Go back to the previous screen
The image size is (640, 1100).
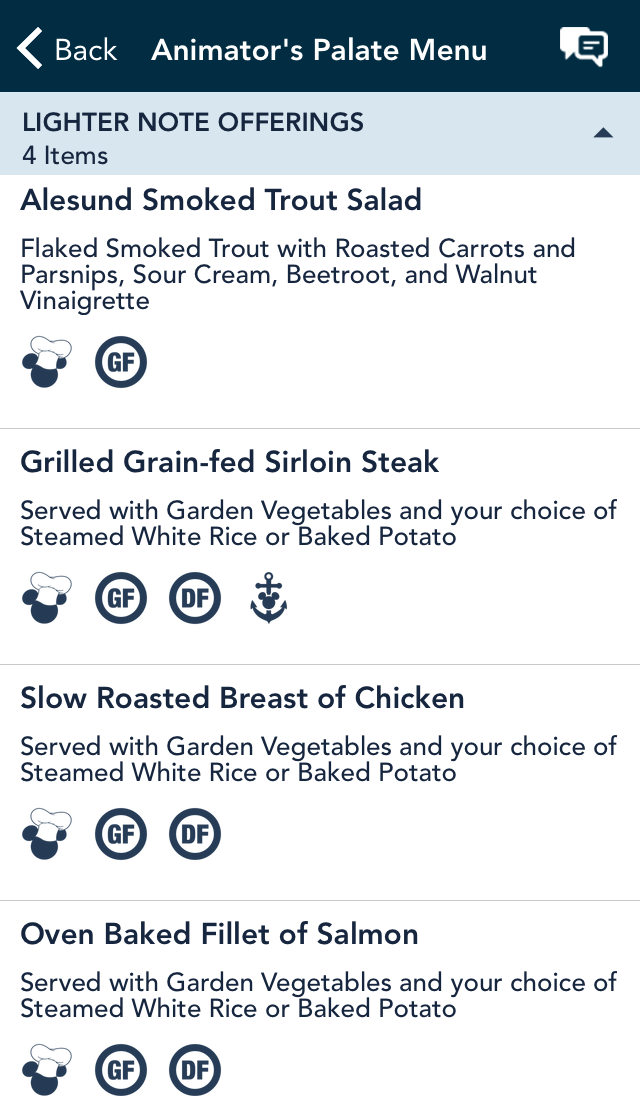(67, 49)
